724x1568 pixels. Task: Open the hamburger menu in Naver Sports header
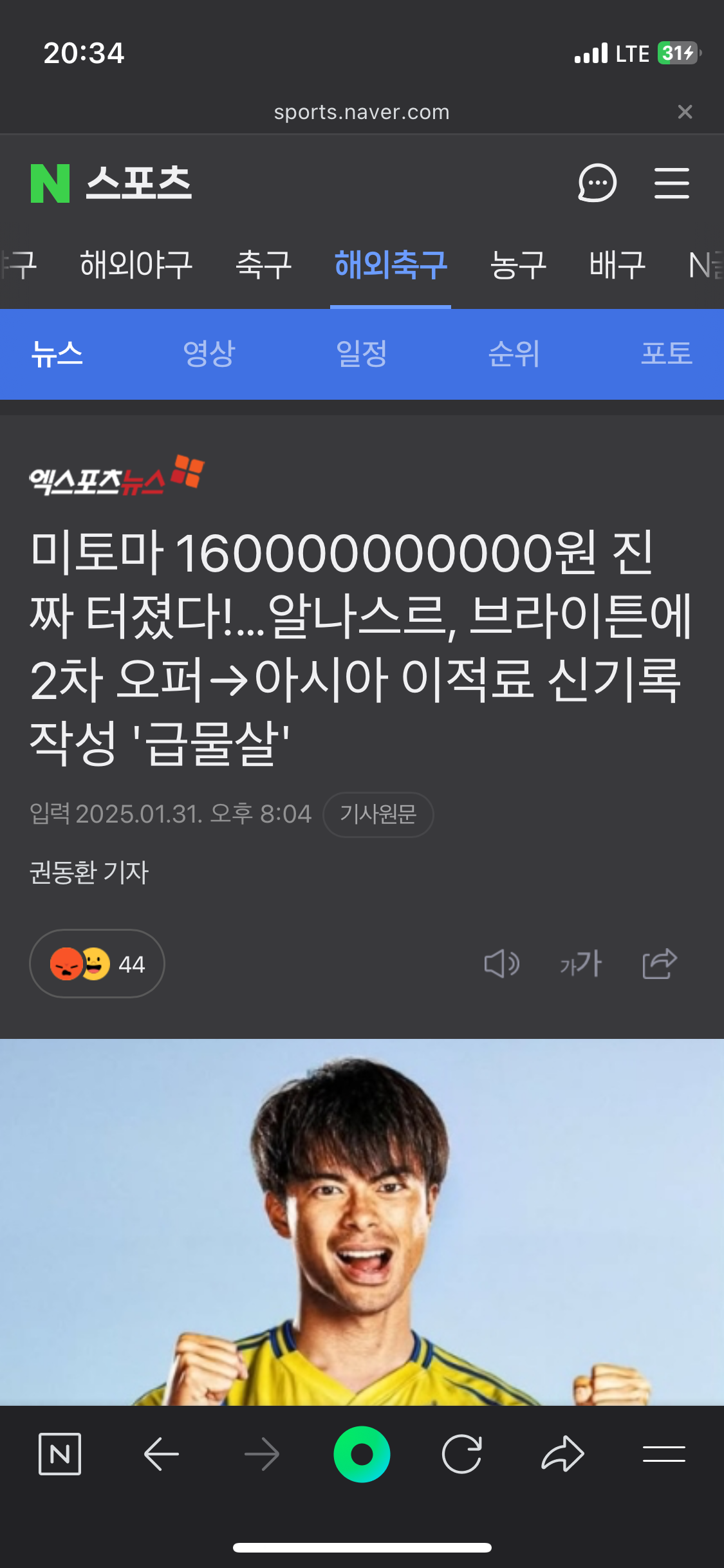[671, 183]
